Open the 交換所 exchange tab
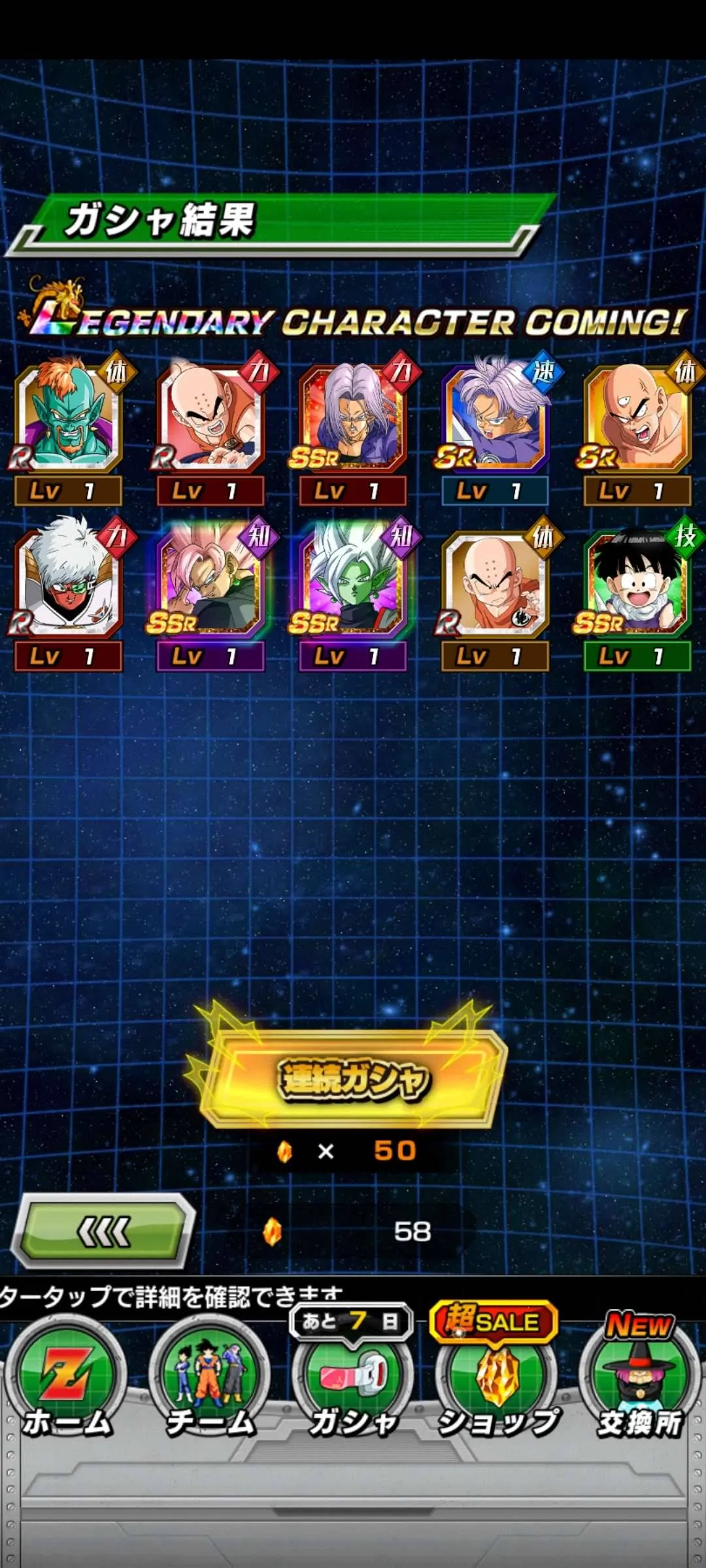 [x=639, y=1380]
